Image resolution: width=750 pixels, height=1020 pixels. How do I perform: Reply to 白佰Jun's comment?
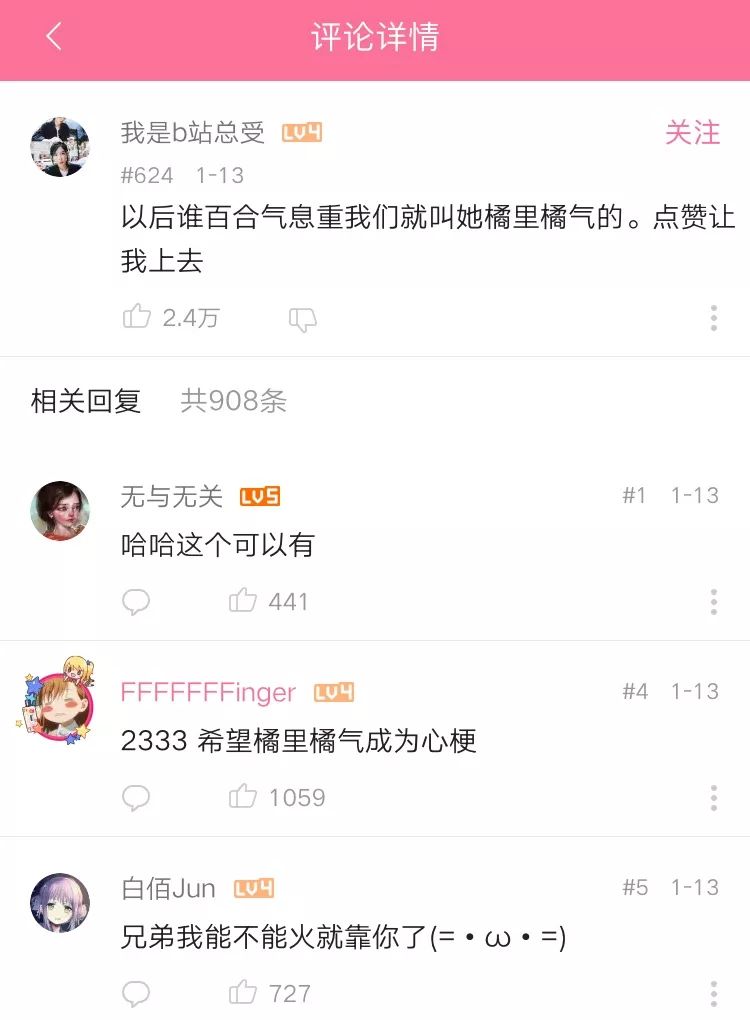136,994
